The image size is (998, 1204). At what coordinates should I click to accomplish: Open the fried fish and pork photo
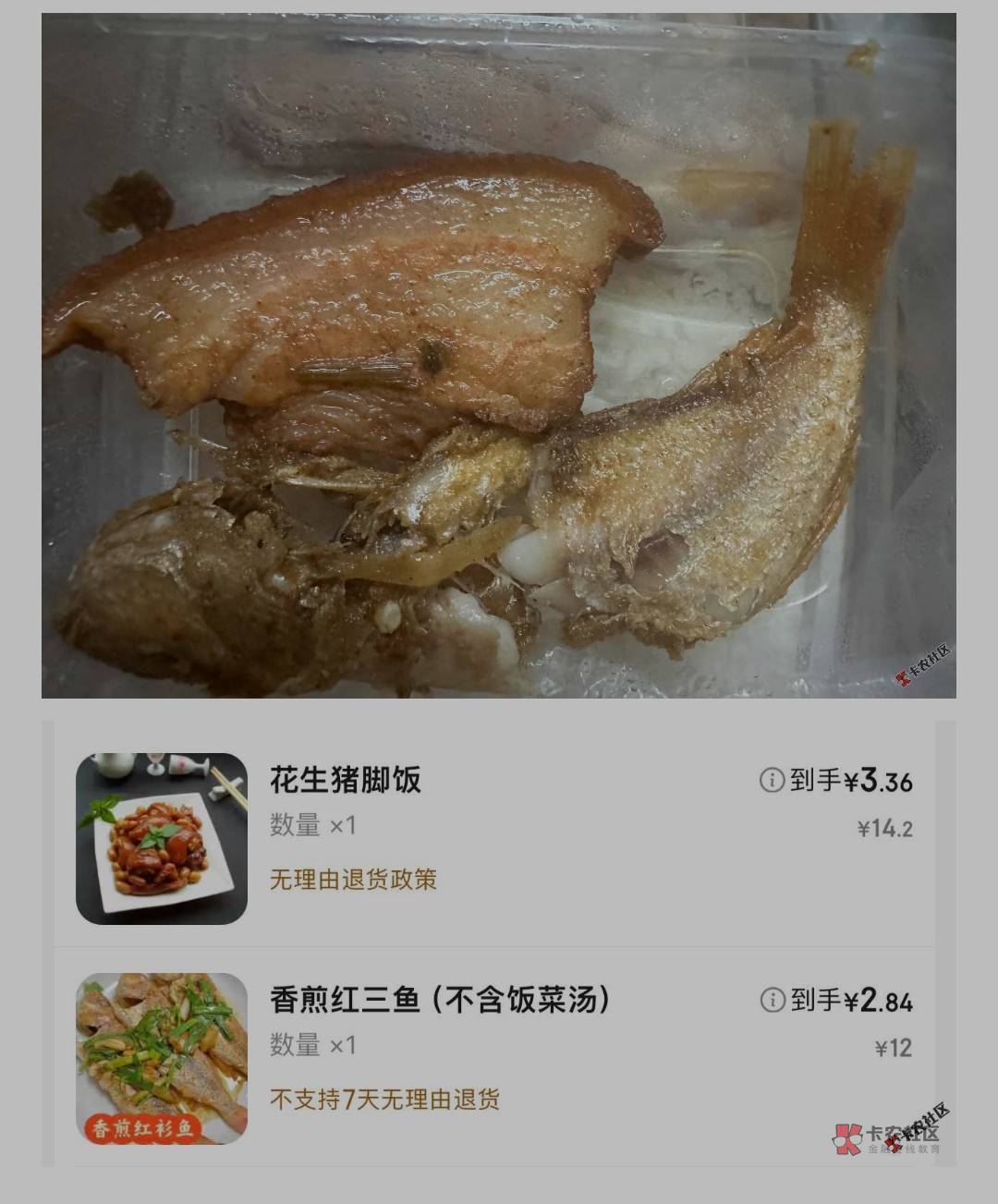[x=499, y=356]
